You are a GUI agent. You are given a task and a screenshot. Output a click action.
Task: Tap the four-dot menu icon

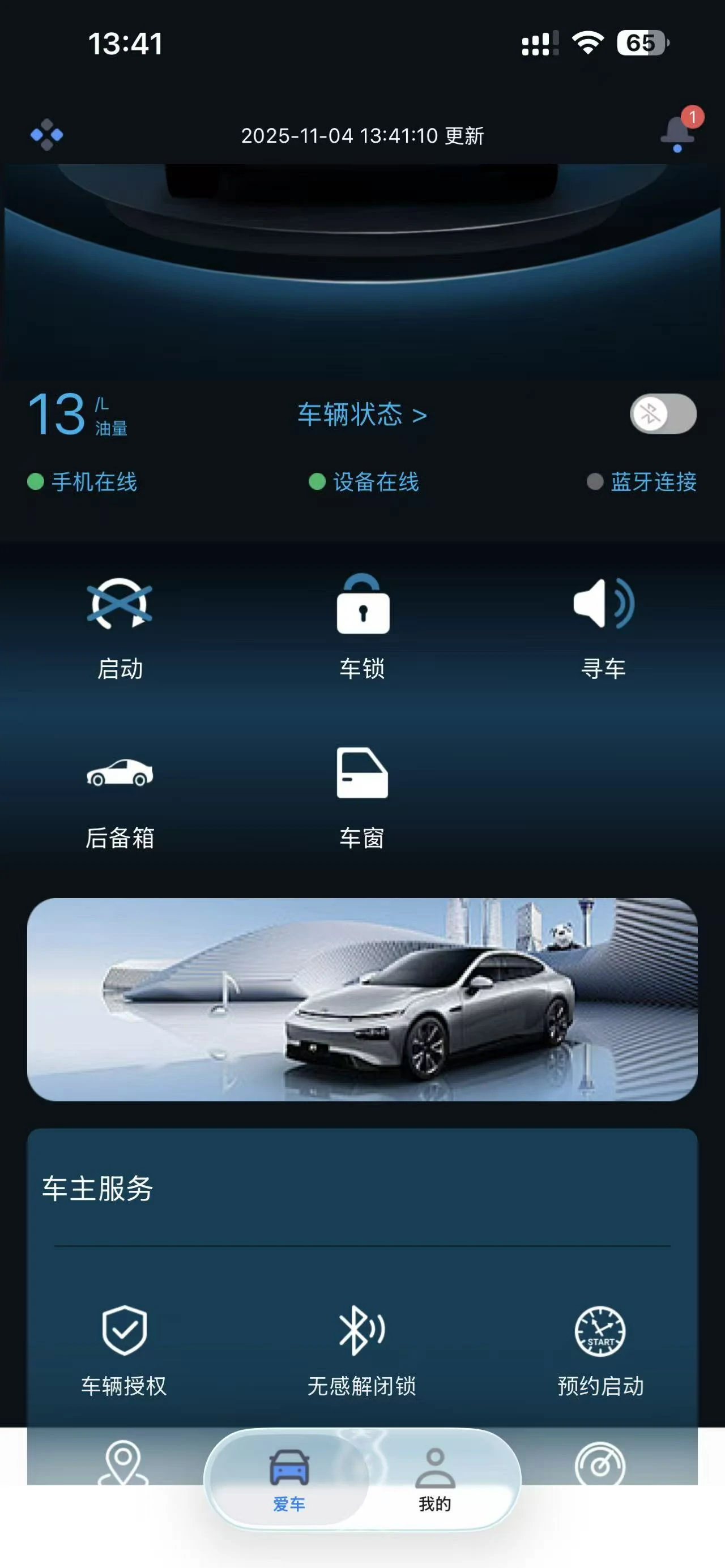[x=47, y=135]
